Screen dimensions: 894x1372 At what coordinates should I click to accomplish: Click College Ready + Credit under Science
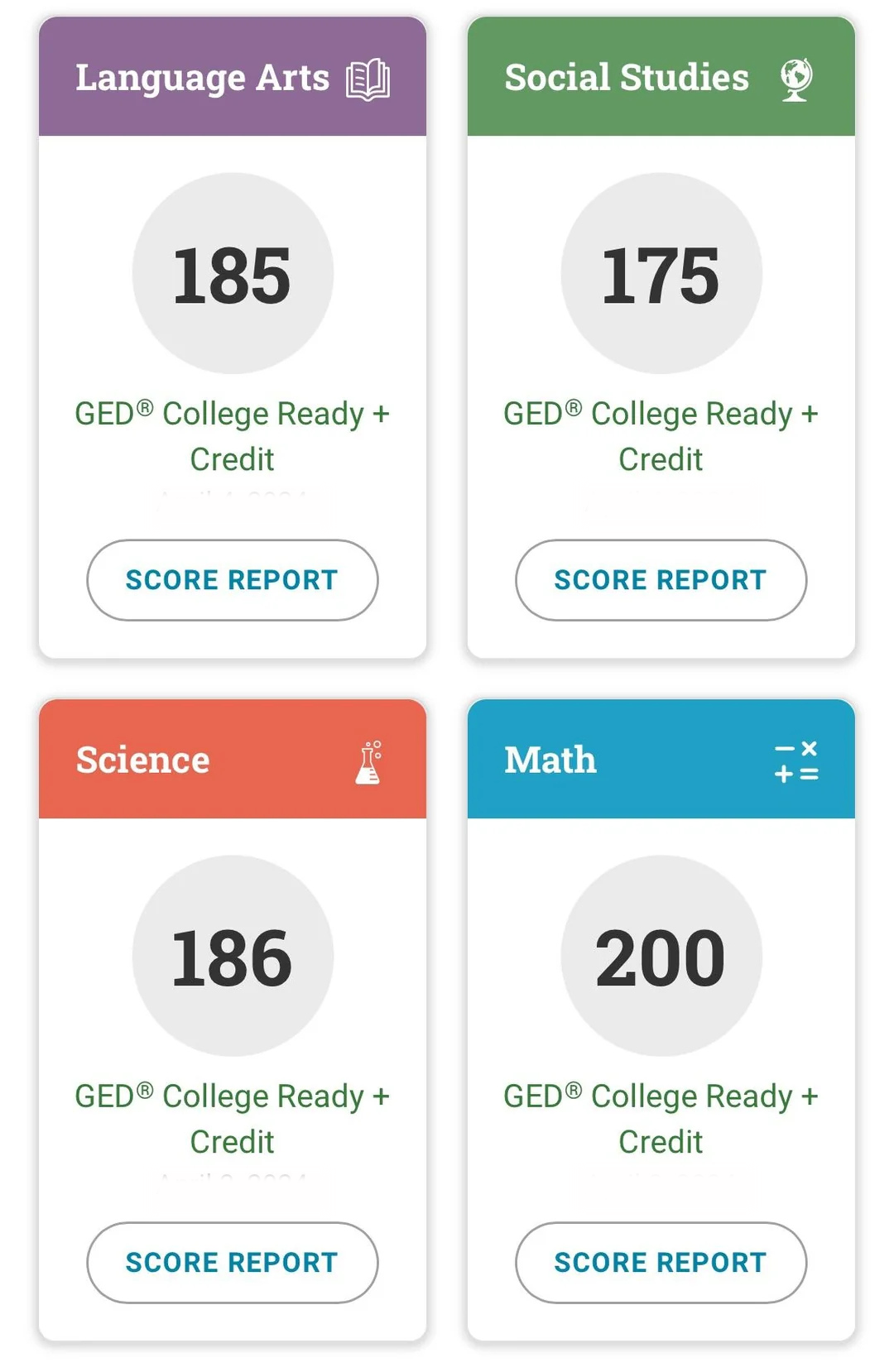coord(232,1119)
